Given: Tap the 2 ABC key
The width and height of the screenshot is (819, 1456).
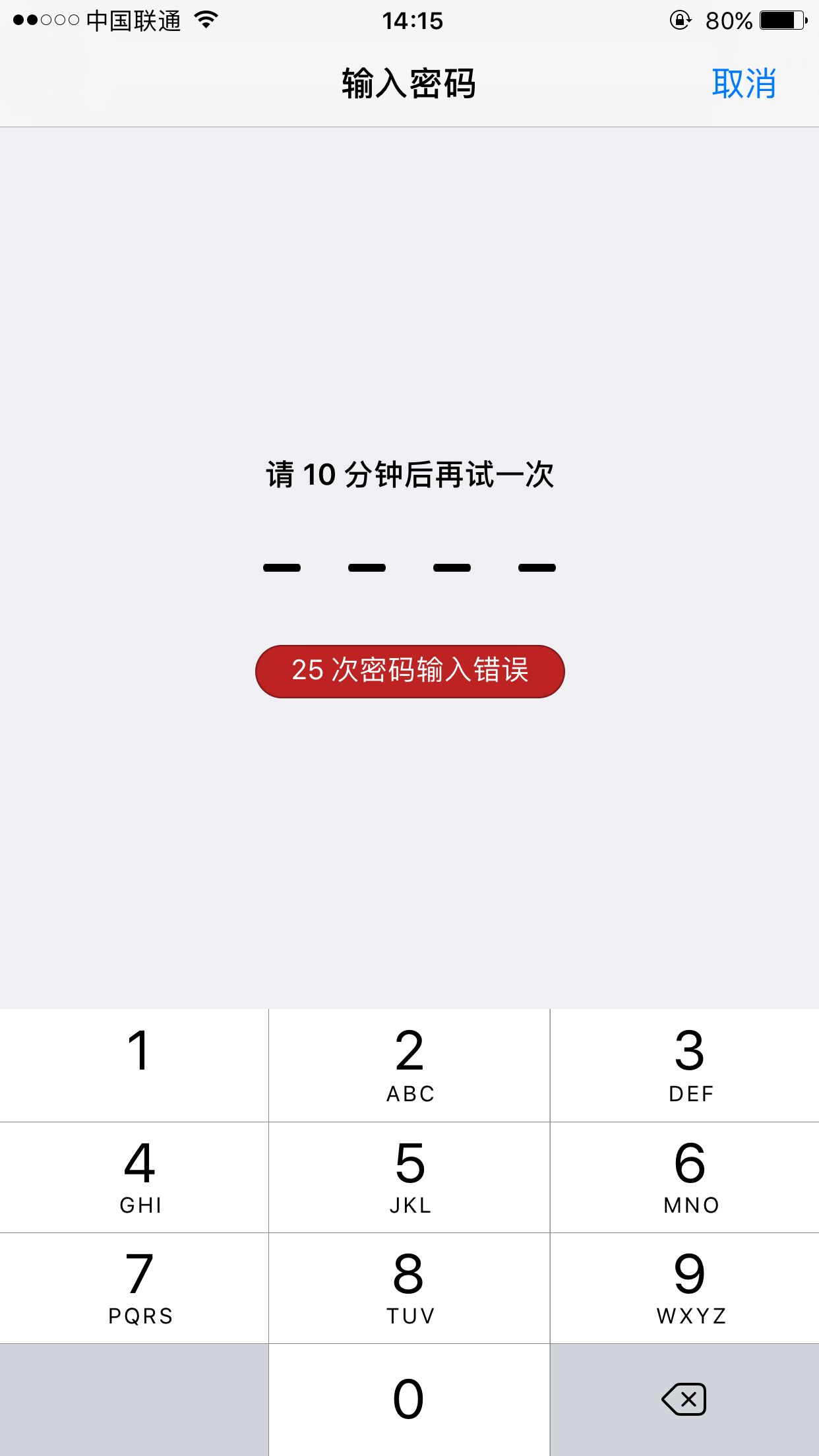Looking at the screenshot, I should coord(409,1064).
